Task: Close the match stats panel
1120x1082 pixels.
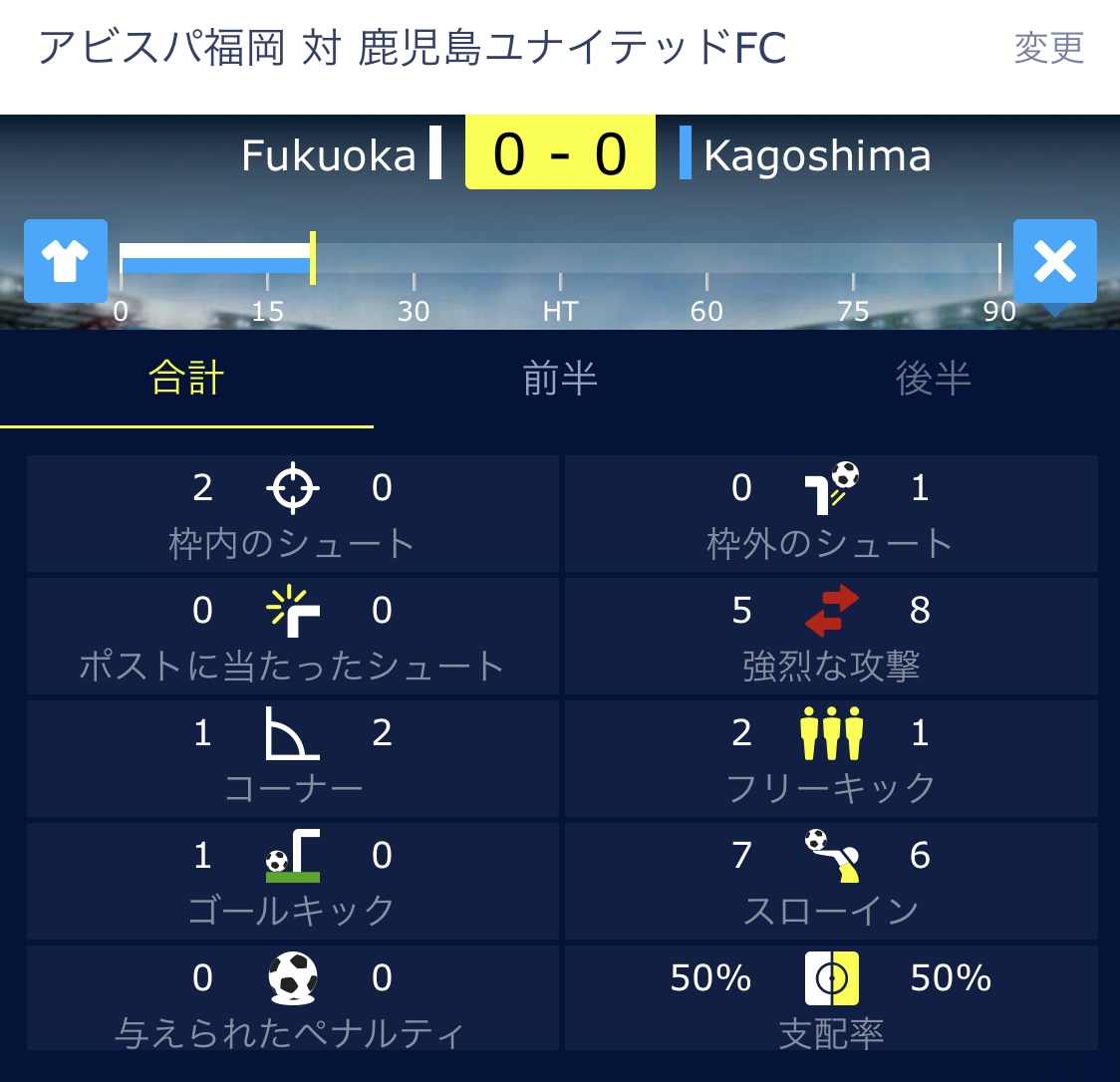Action: coord(1054,261)
